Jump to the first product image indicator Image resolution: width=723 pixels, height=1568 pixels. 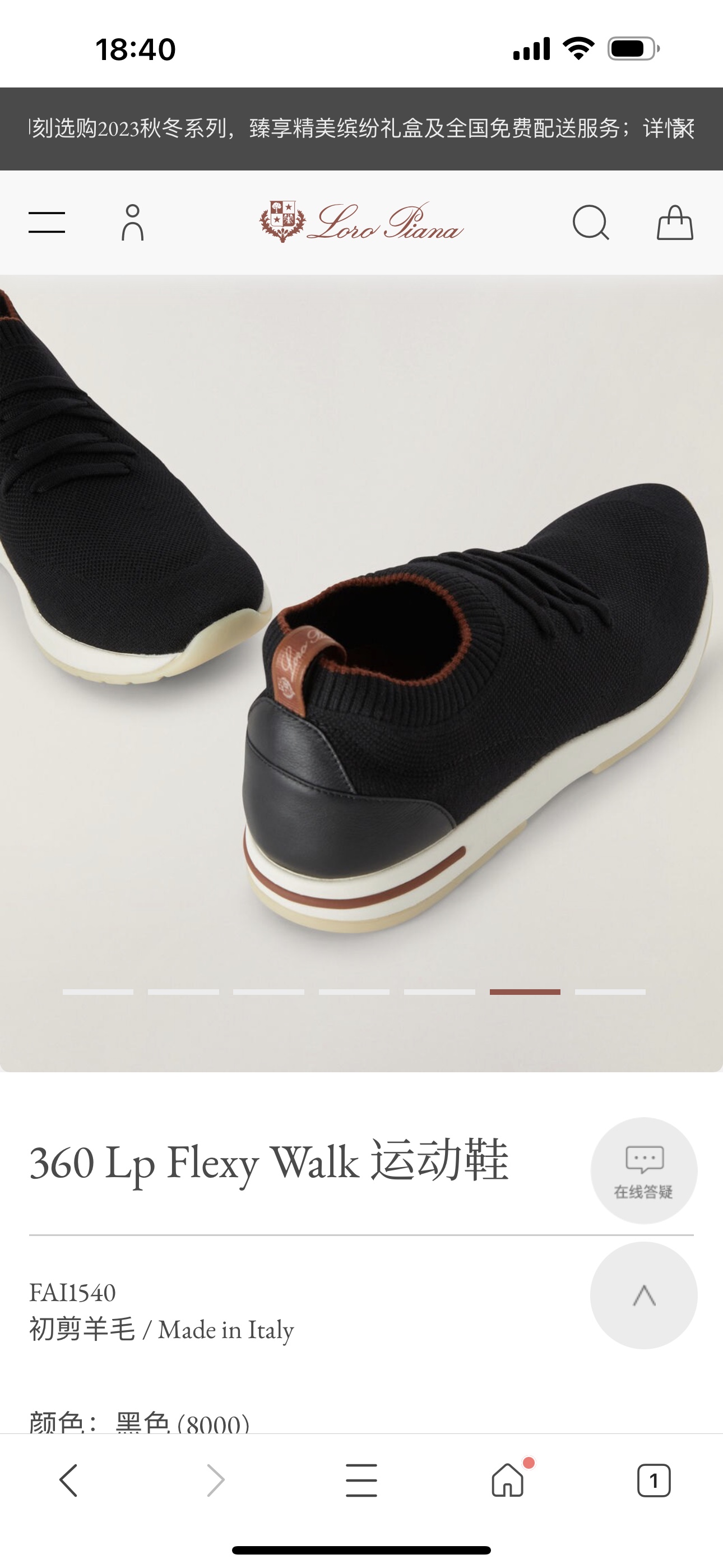click(x=98, y=992)
